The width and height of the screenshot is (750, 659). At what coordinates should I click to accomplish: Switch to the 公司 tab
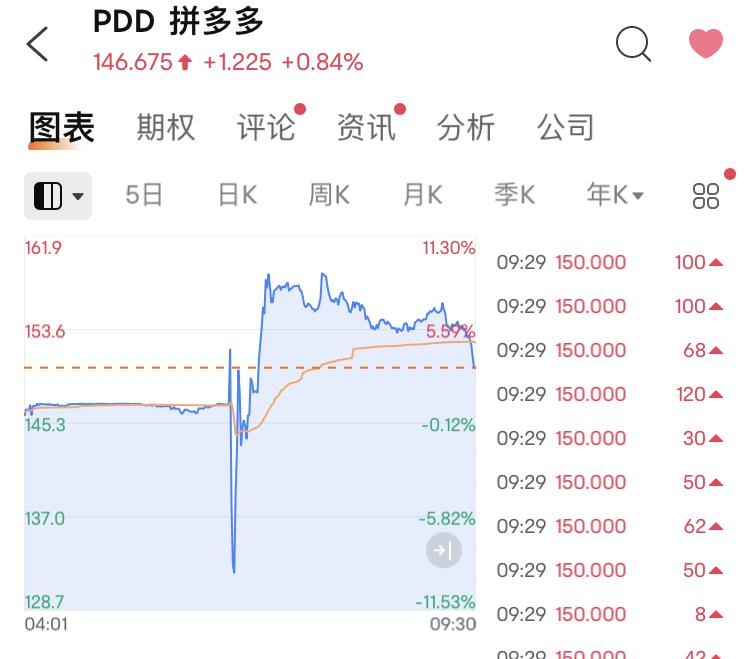tap(566, 128)
